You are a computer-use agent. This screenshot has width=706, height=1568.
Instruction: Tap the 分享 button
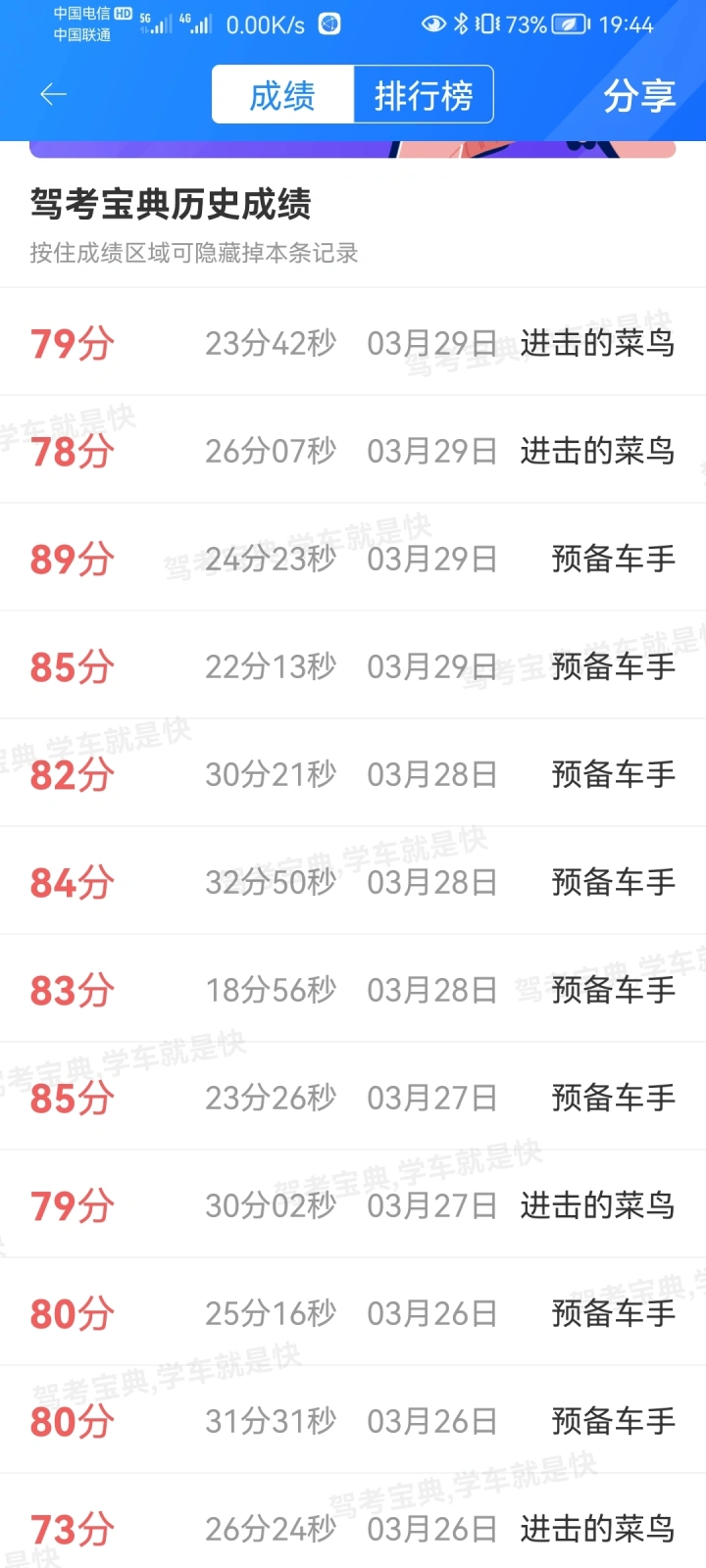[x=639, y=95]
